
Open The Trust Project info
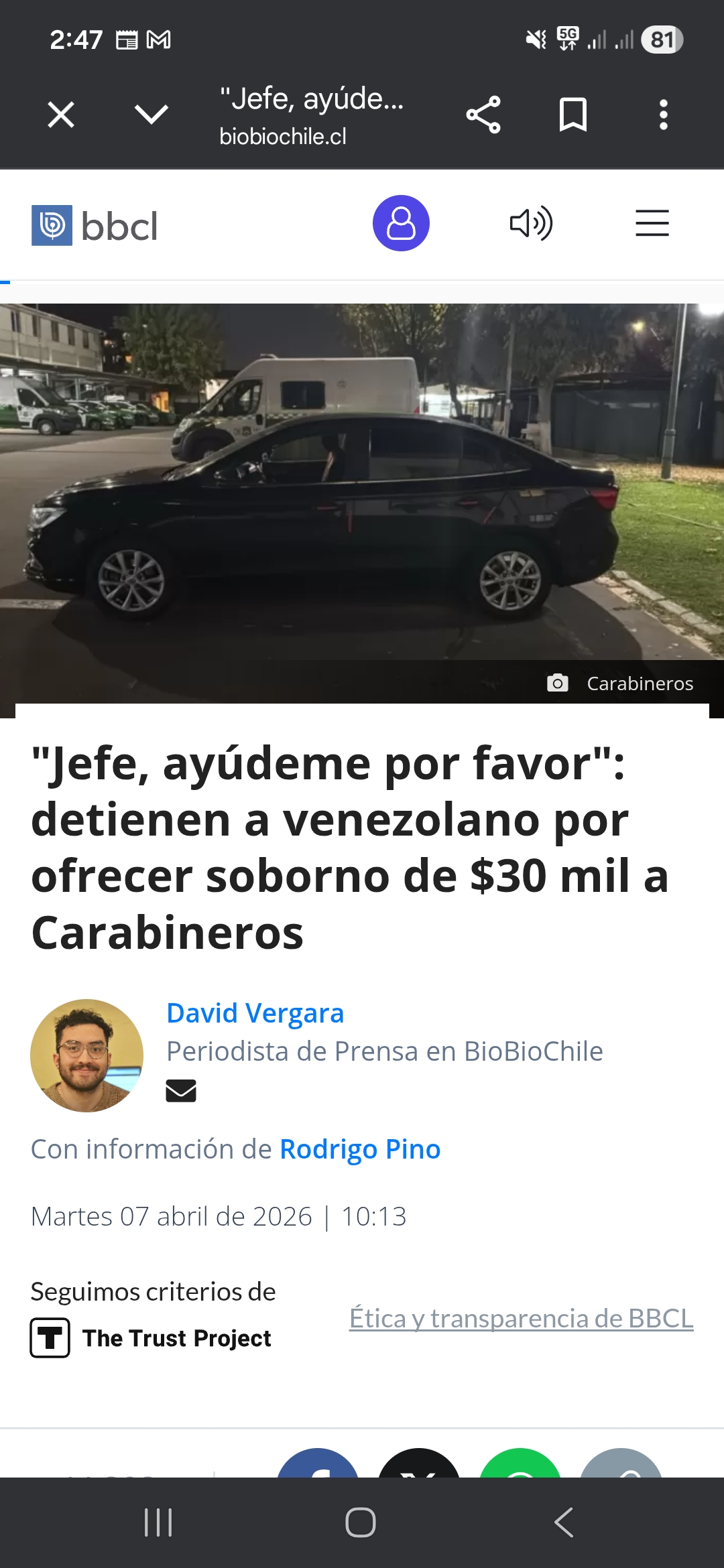point(152,1338)
